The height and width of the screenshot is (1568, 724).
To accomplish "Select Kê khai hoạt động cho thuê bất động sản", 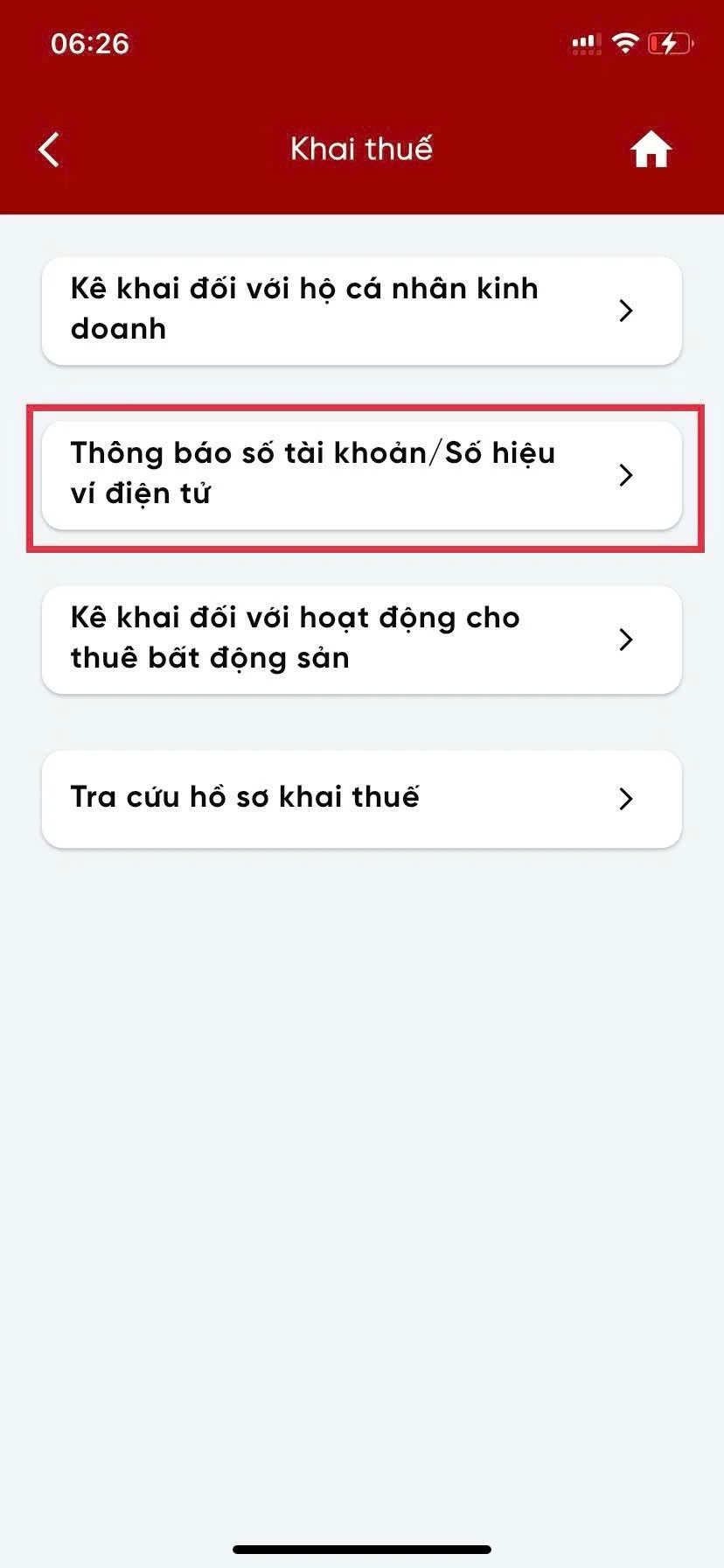I will point(361,640).
